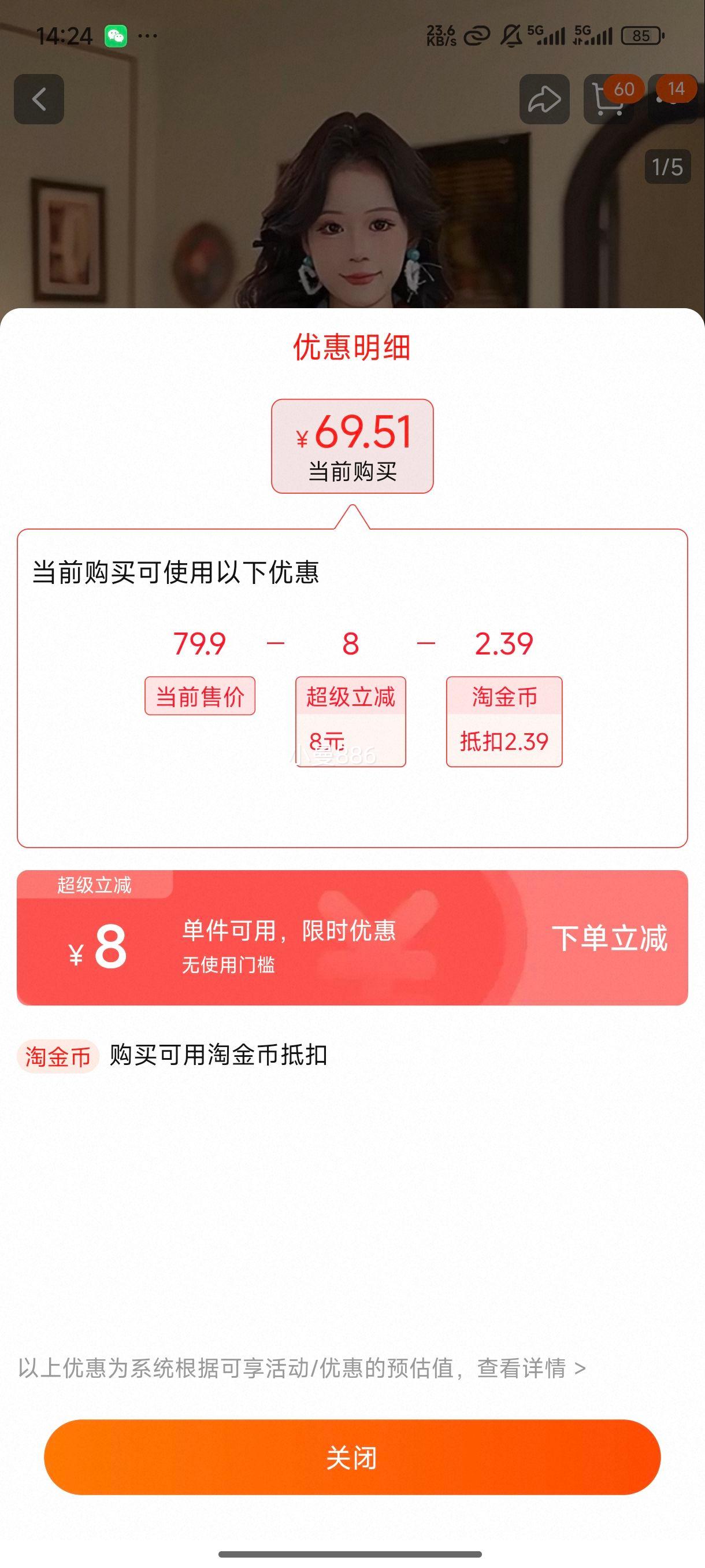Tap the 5G signal indicator
Viewport: 705px width, 1568px height.
547,36
